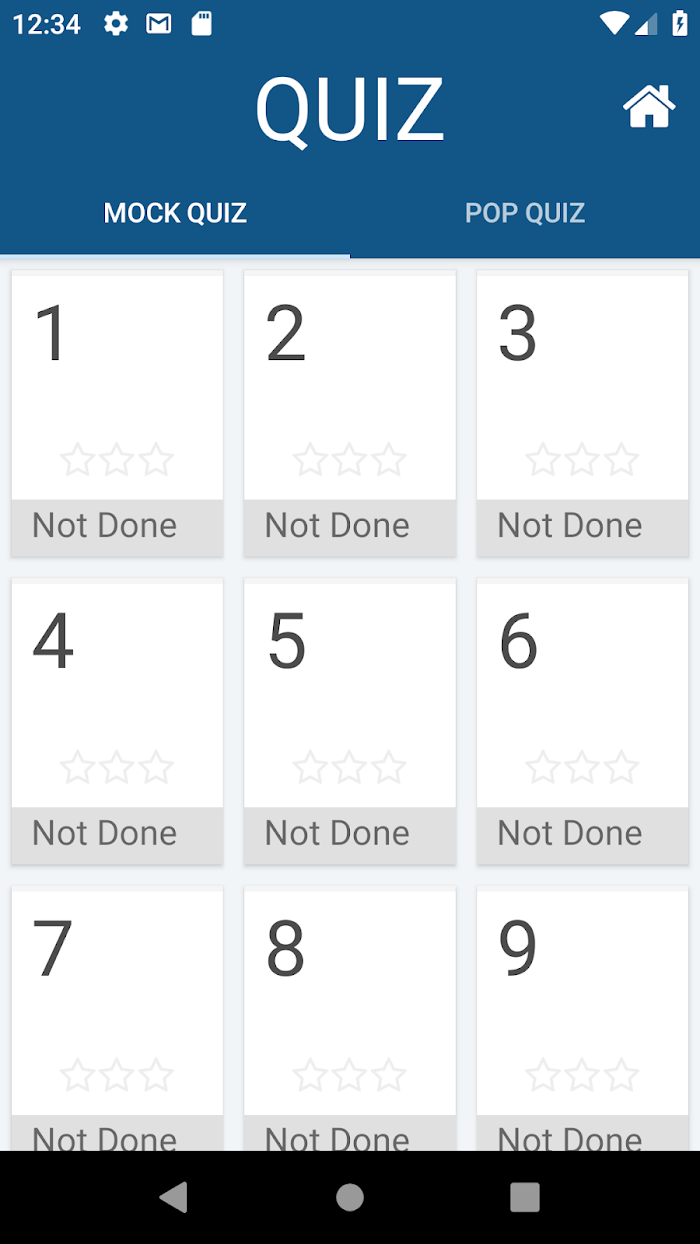Open mock quiz 9

click(x=583, y=1018)
